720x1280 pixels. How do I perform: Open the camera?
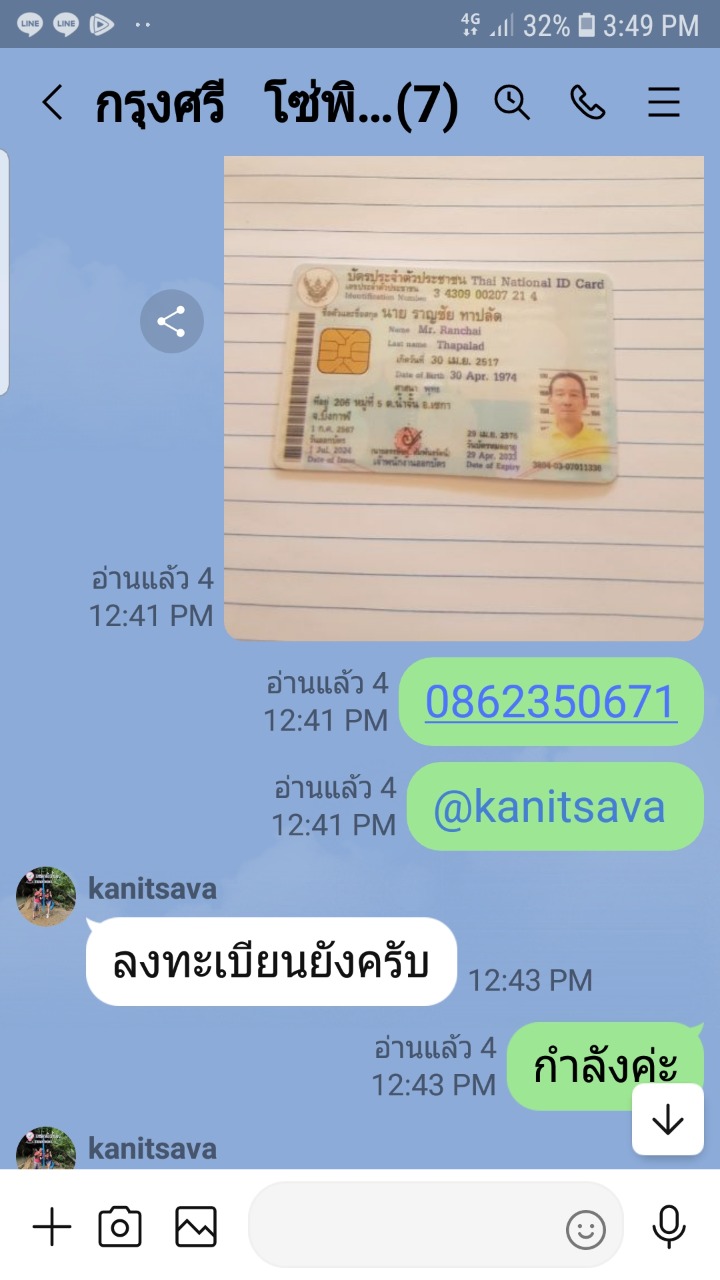point(119,1226)
